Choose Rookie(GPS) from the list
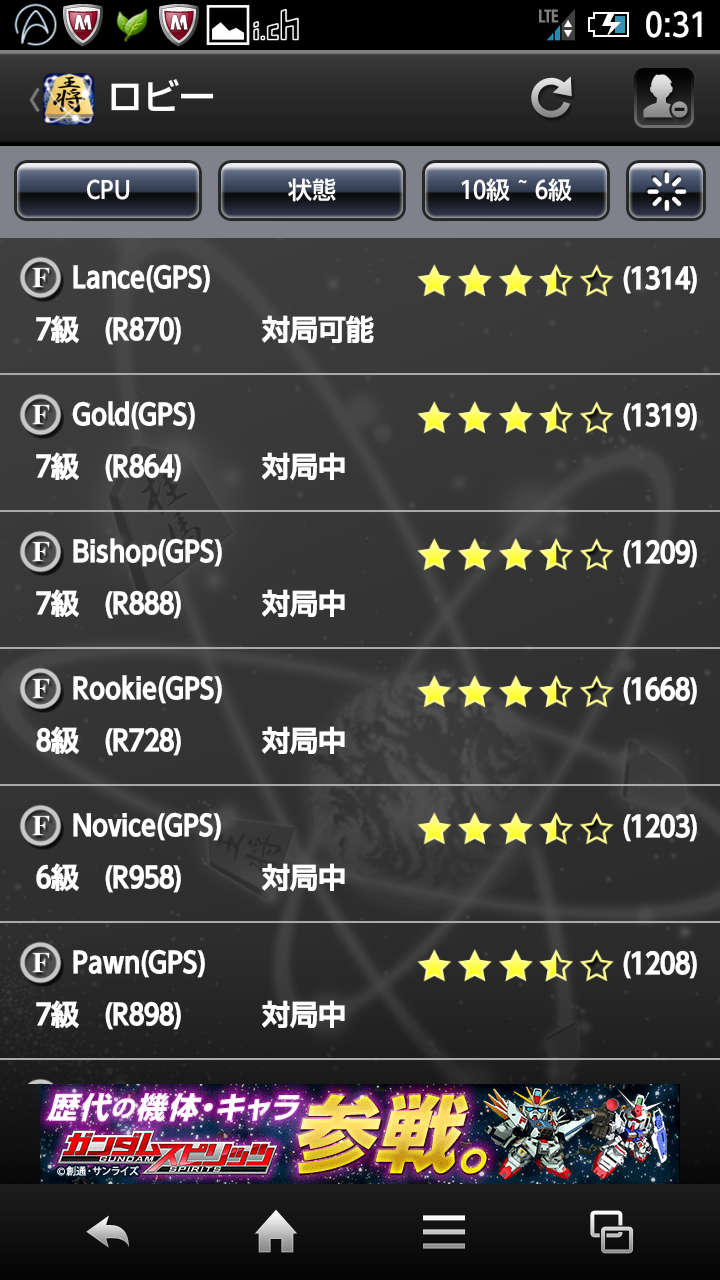This screenshot has height=1280, width=720. point(360,716)
